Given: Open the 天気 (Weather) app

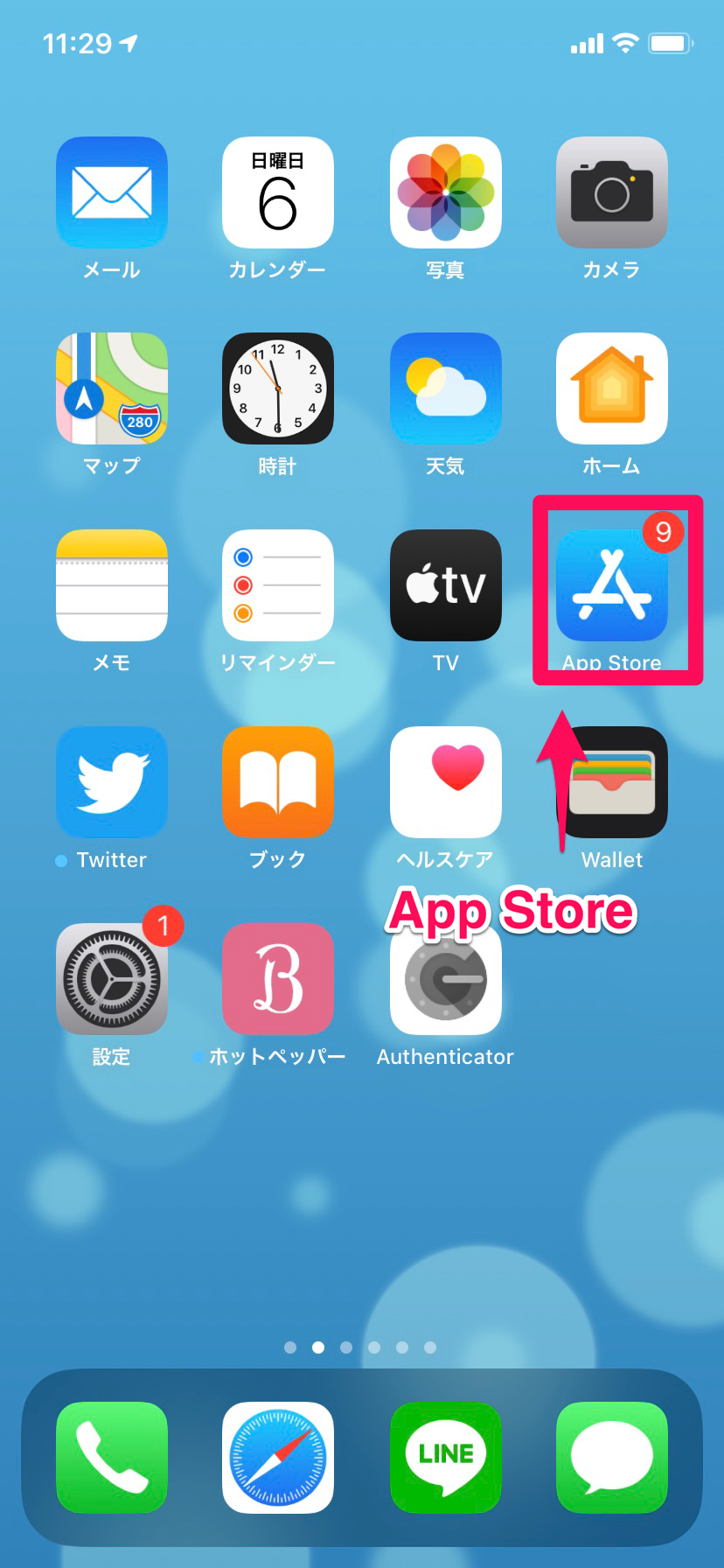Looking at the screenshot, I should pyautogui.click(x=445, y=388).
